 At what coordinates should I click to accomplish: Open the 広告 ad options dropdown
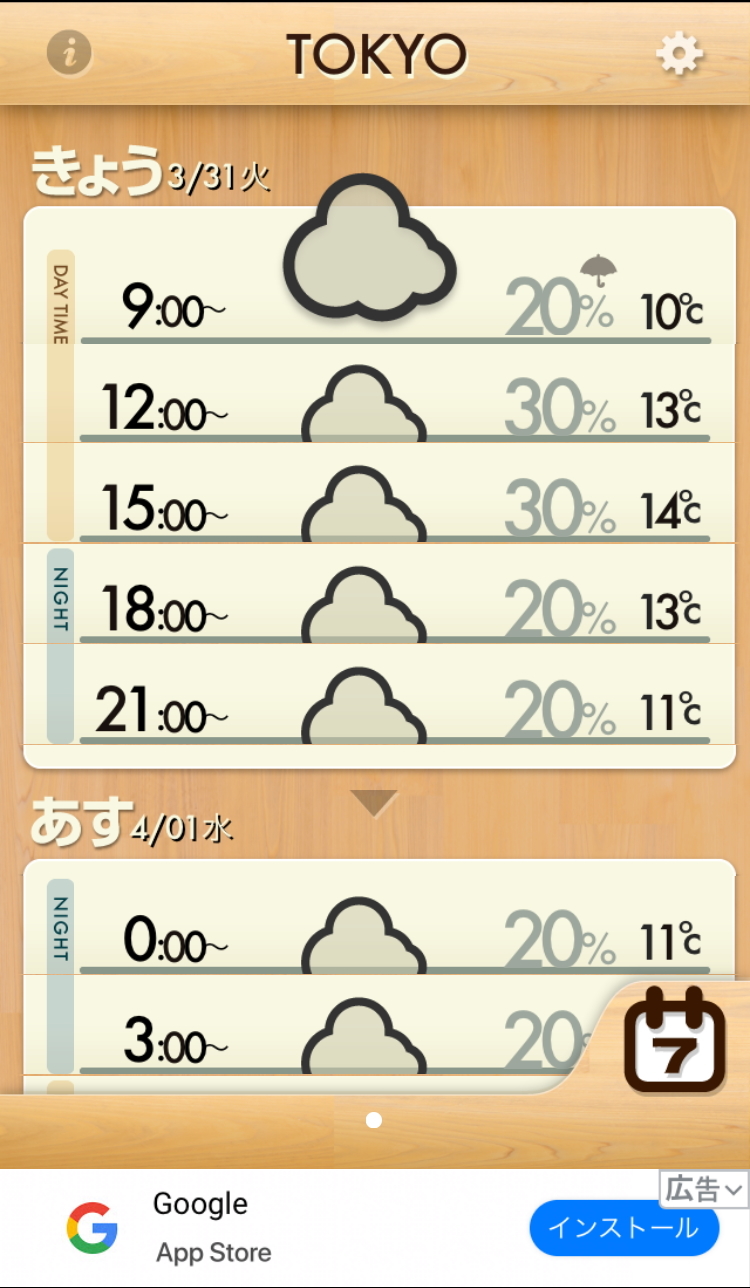704,1190
